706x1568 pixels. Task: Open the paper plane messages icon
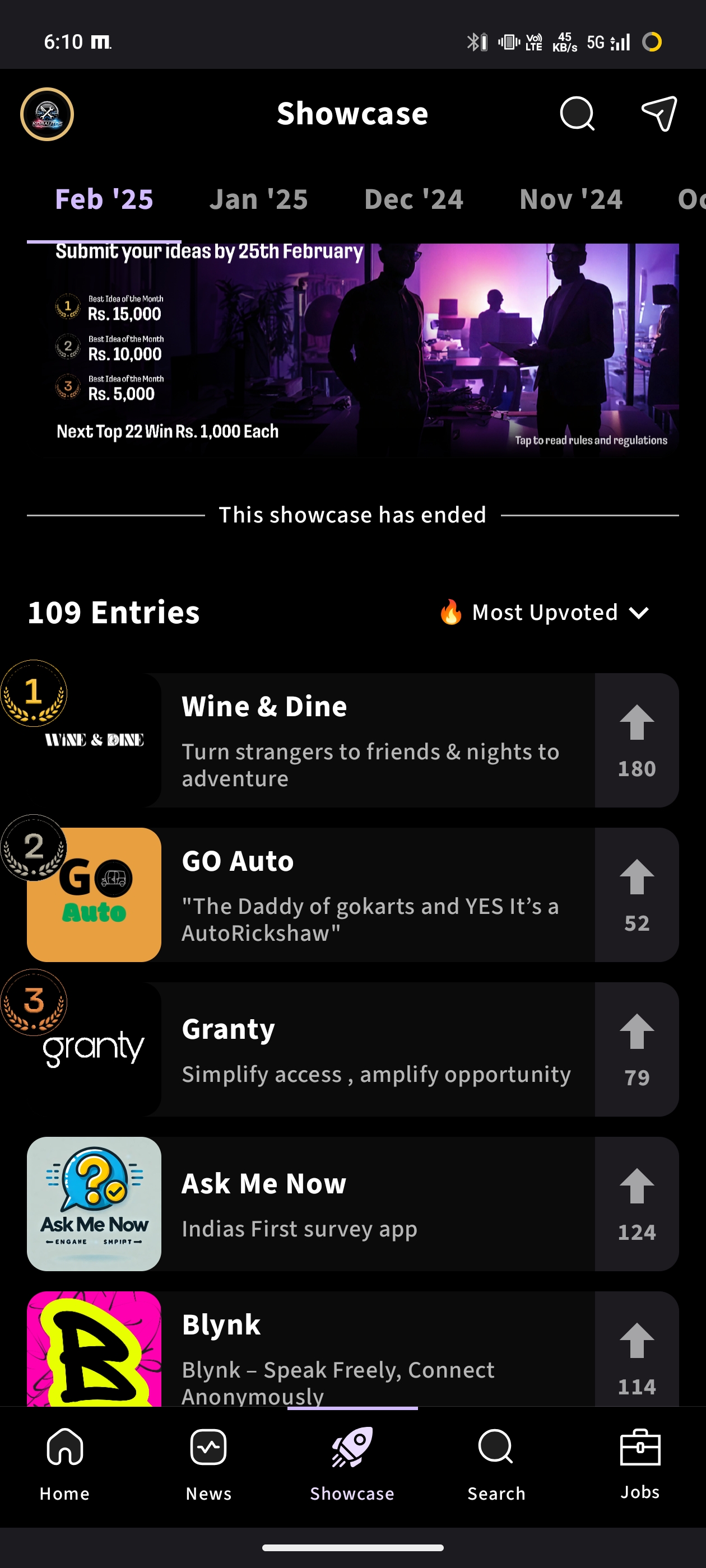click(659, 113)
